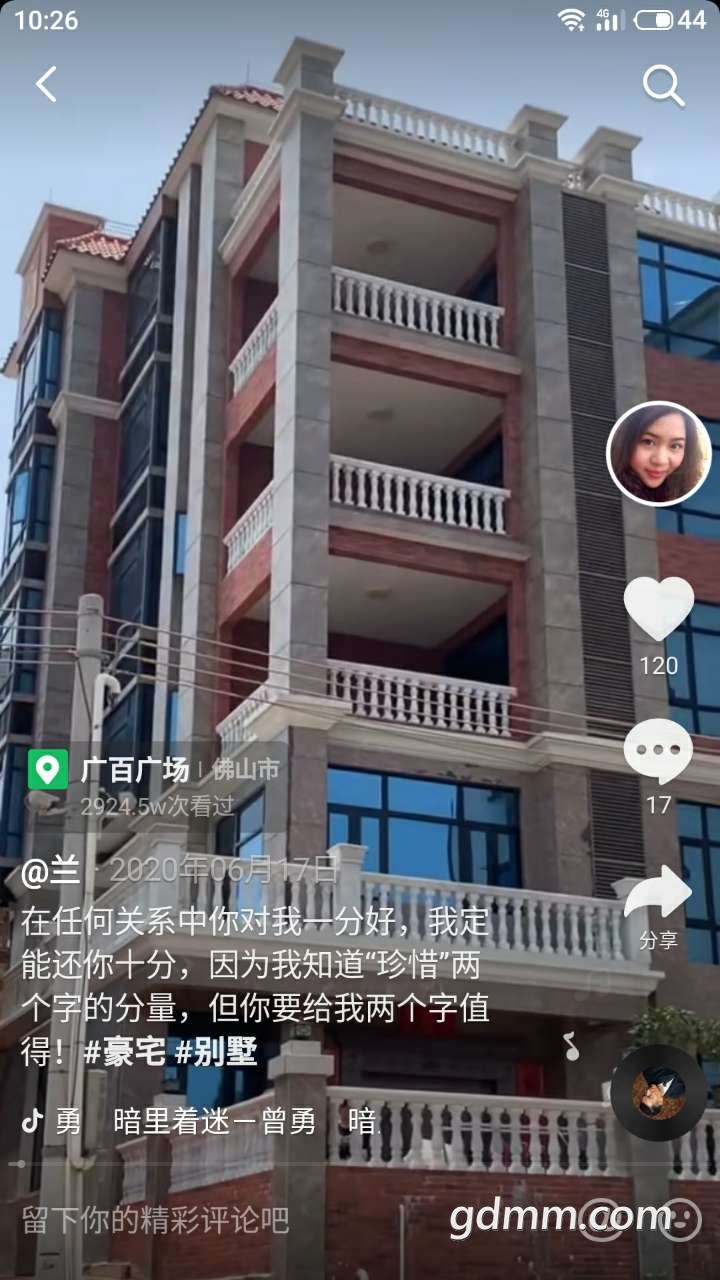Open the comments bubble
Image resolution: width=720 pixels, height=1280 pixels.
point(658,752)
